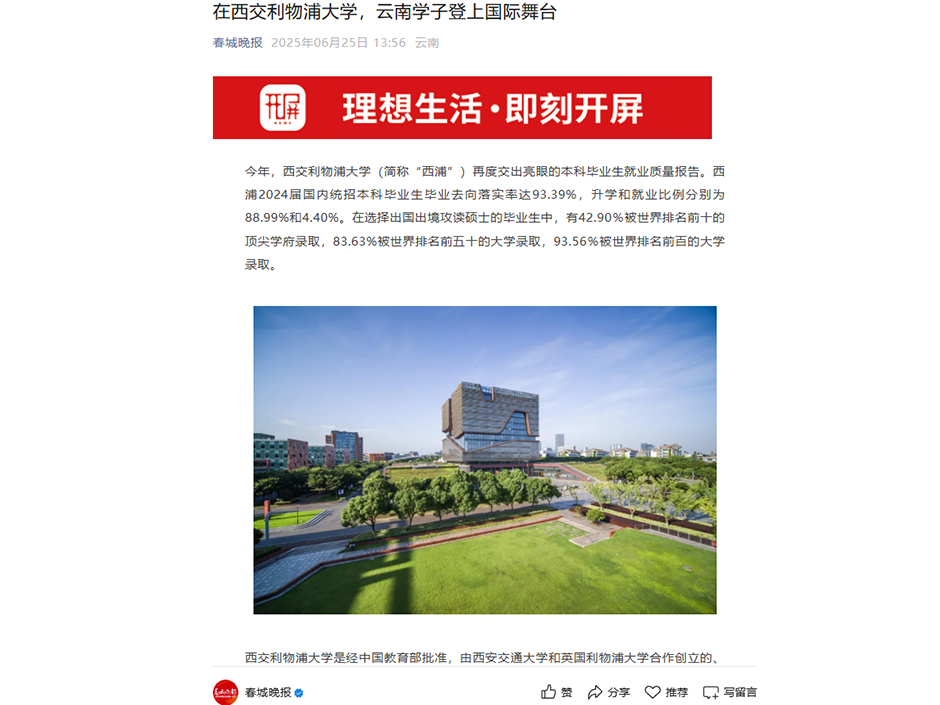
Task: View the campus photo full screen
Action: (485, 460)
